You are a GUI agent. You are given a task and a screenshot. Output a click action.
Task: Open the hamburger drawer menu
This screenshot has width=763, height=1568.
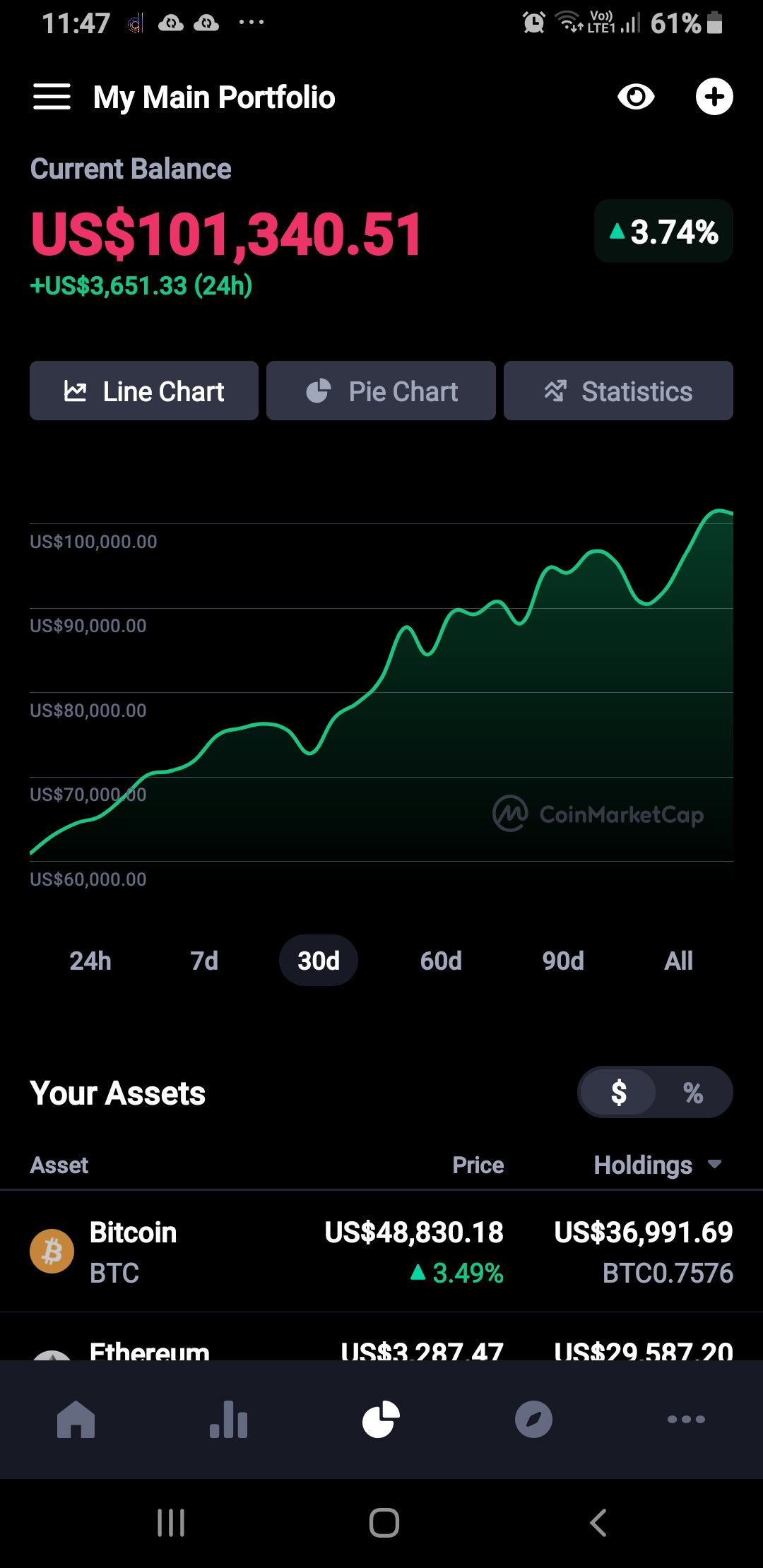tap(52, 97)
